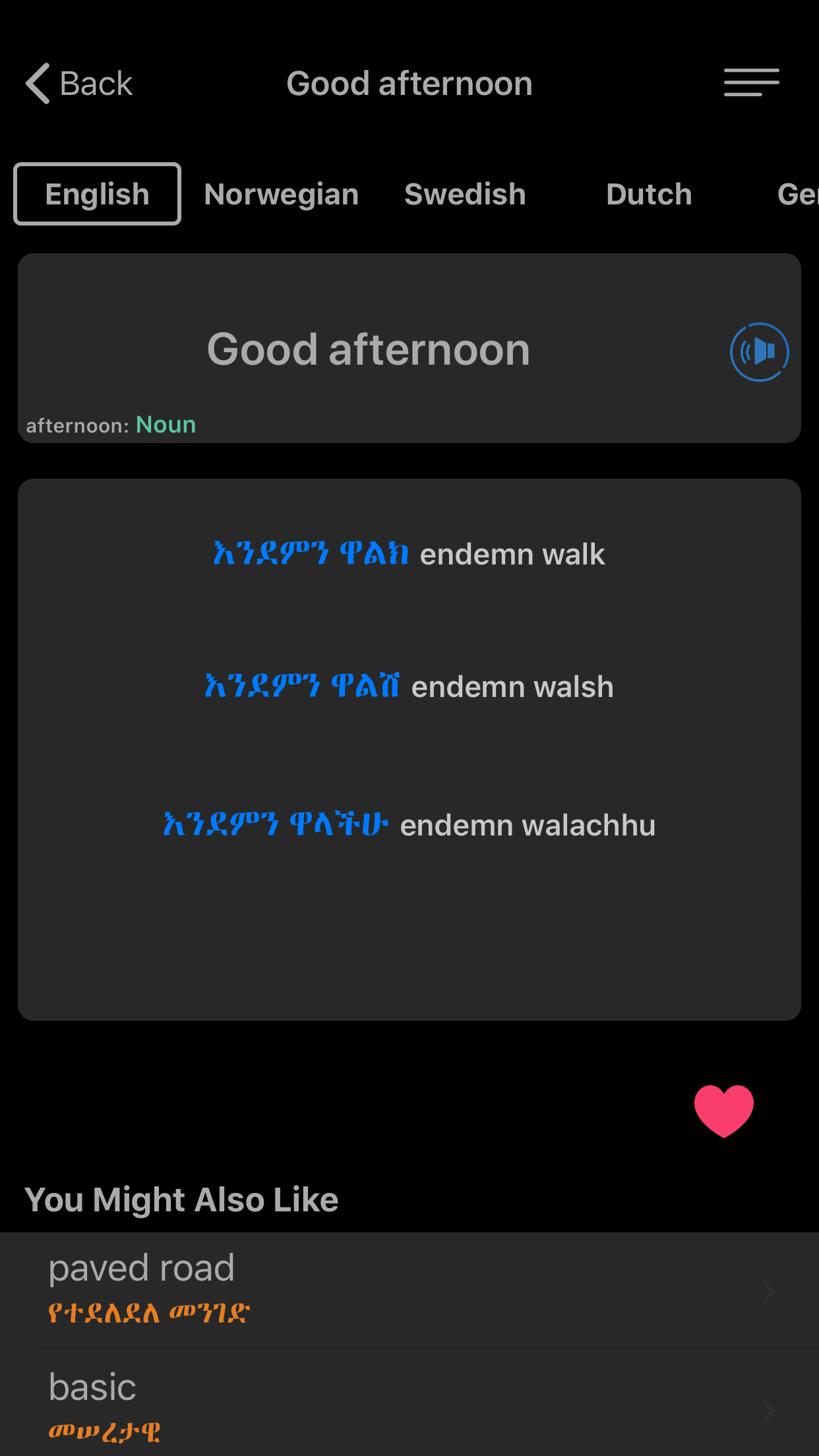Switch to the Swedish tab
Screen dimensions: 819x1456
[465, 194]
